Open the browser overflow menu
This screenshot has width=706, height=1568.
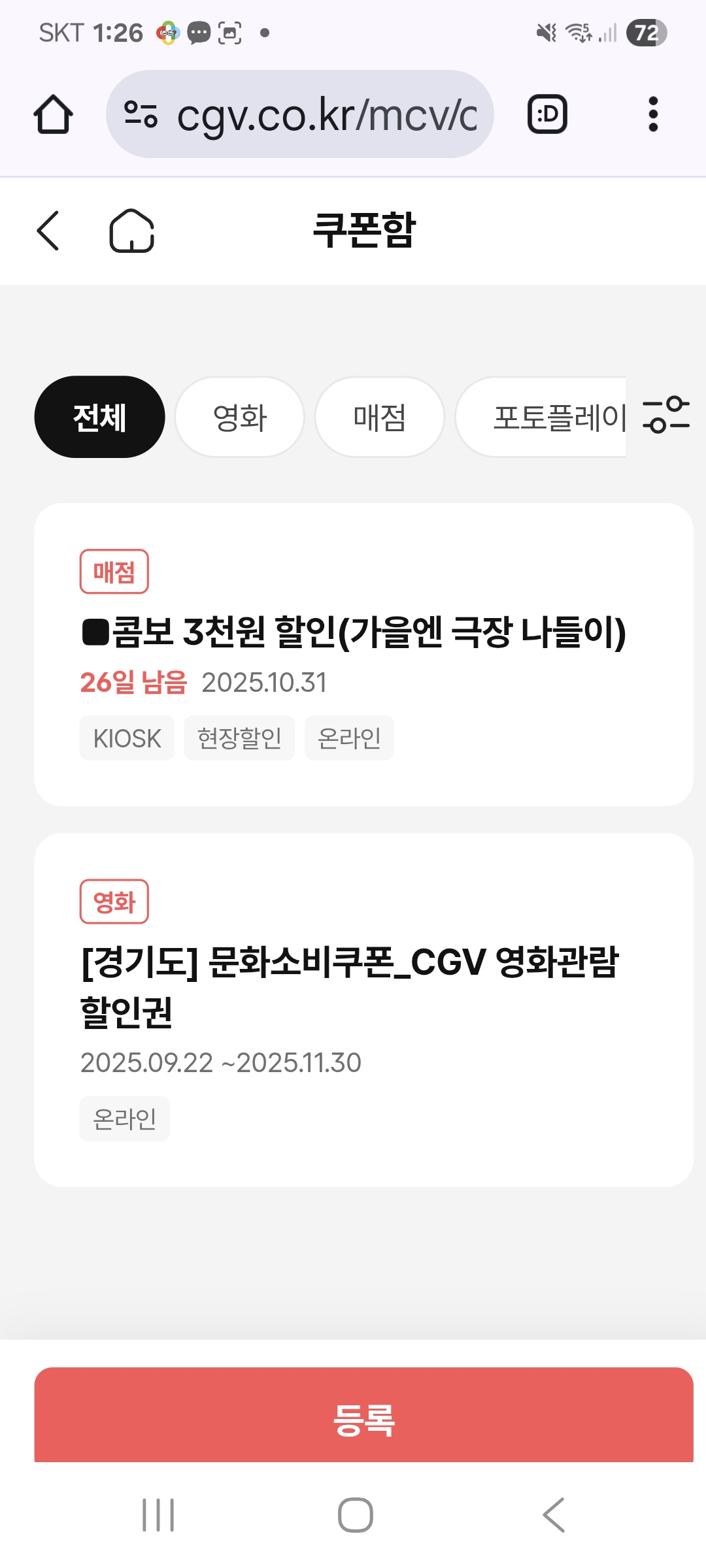click(x=652, y=114)
